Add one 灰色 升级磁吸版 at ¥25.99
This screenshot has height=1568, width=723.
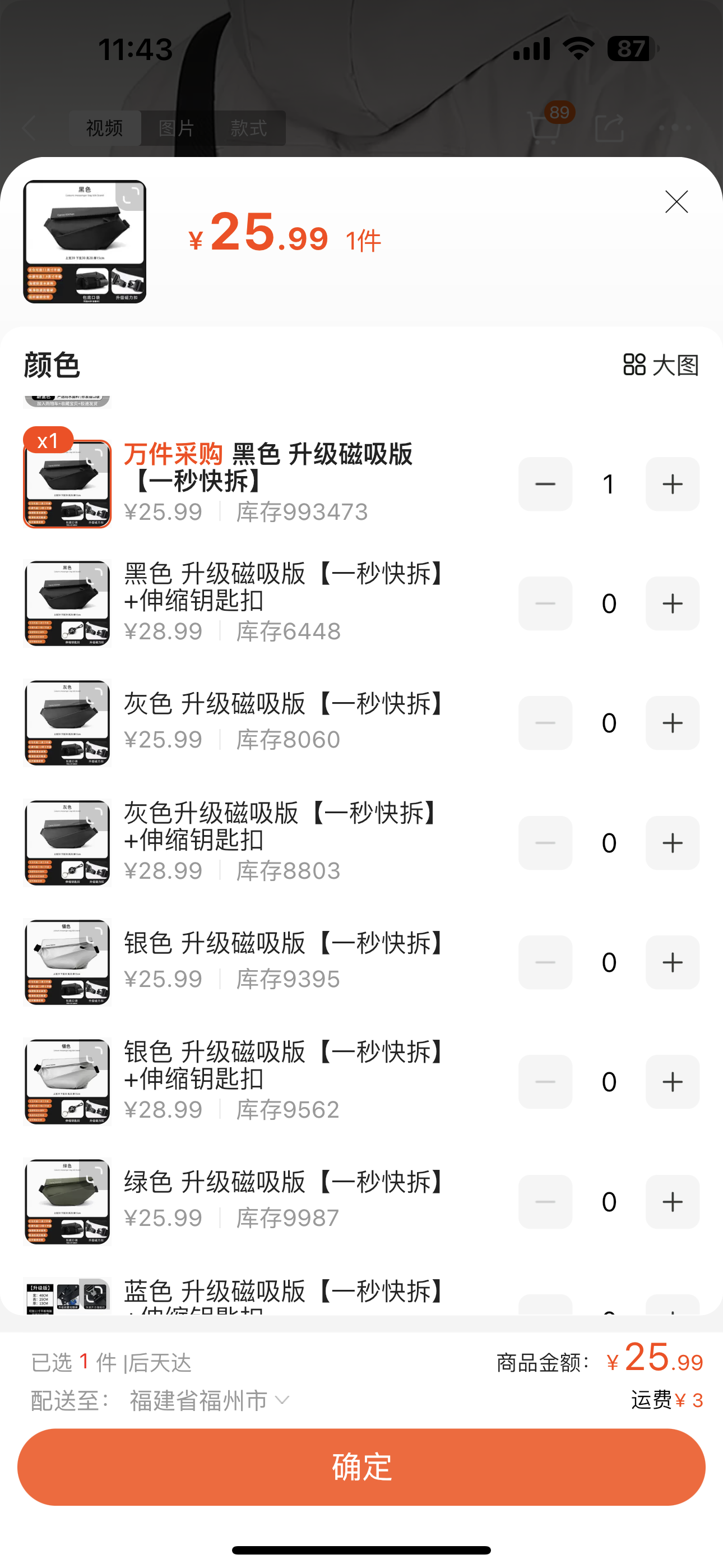672,722
